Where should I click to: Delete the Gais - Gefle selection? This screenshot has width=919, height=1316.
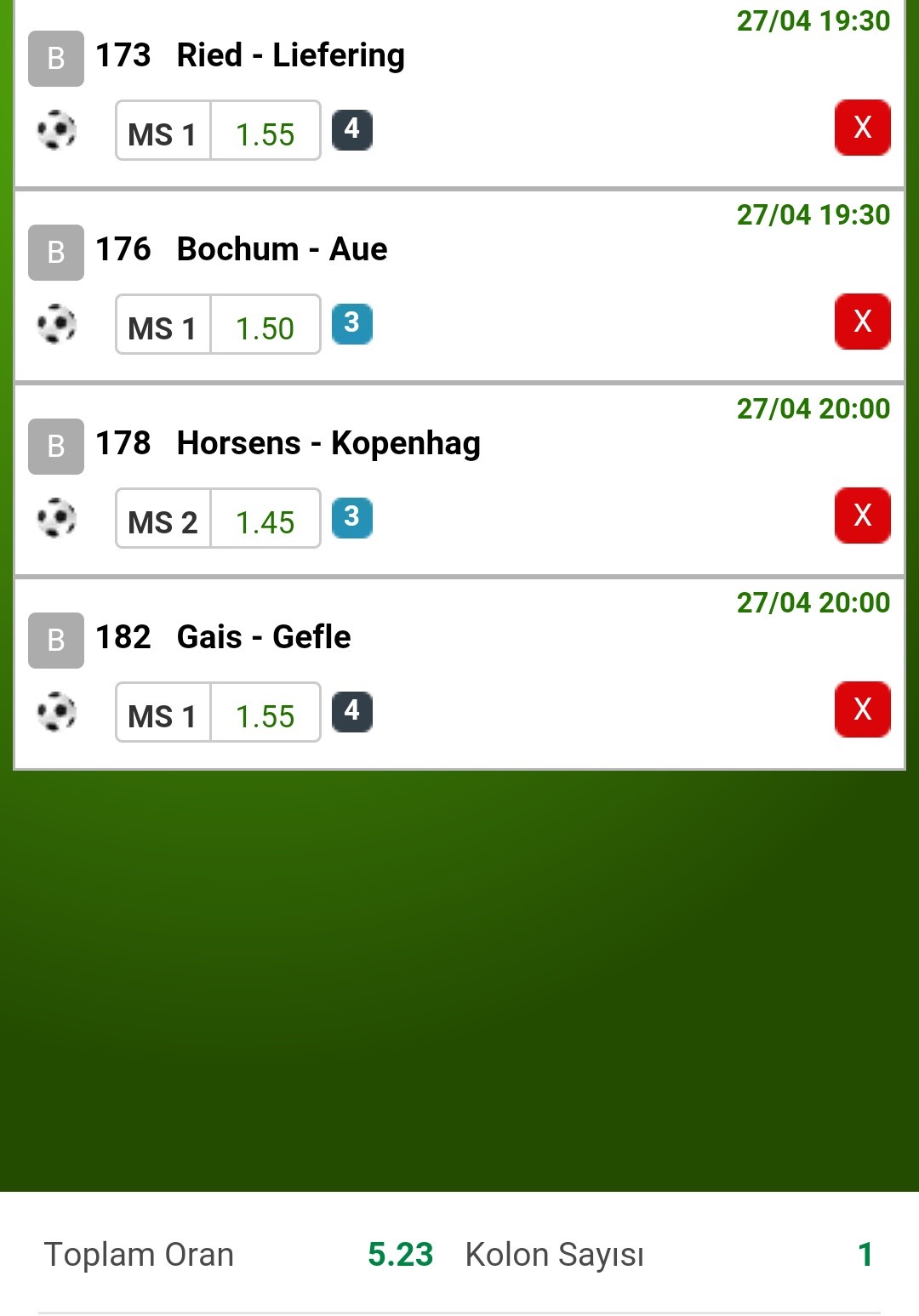tap(862, 709)
